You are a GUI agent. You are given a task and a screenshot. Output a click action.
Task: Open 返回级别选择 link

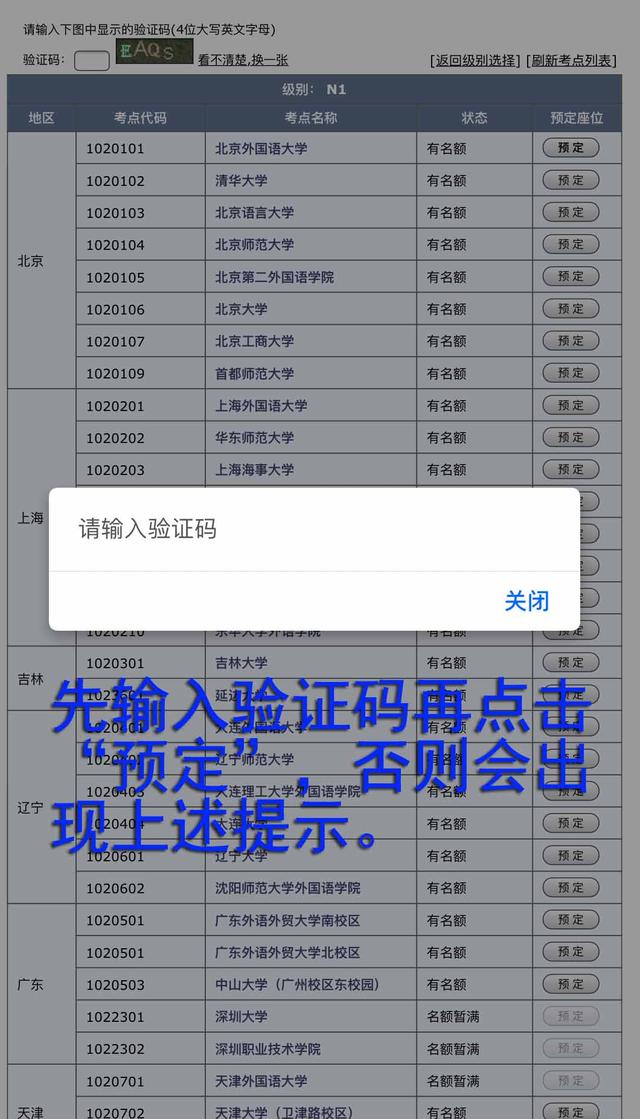[x=475, y=60]
